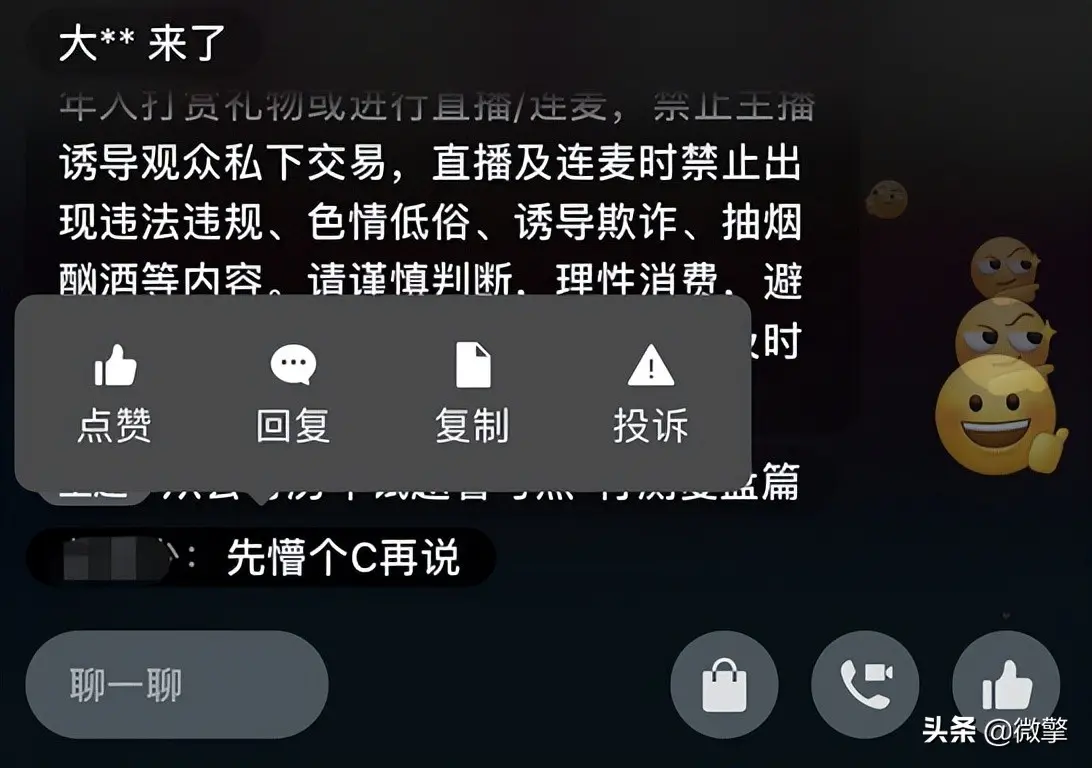Report the message via 投诉

pos(651,393)
